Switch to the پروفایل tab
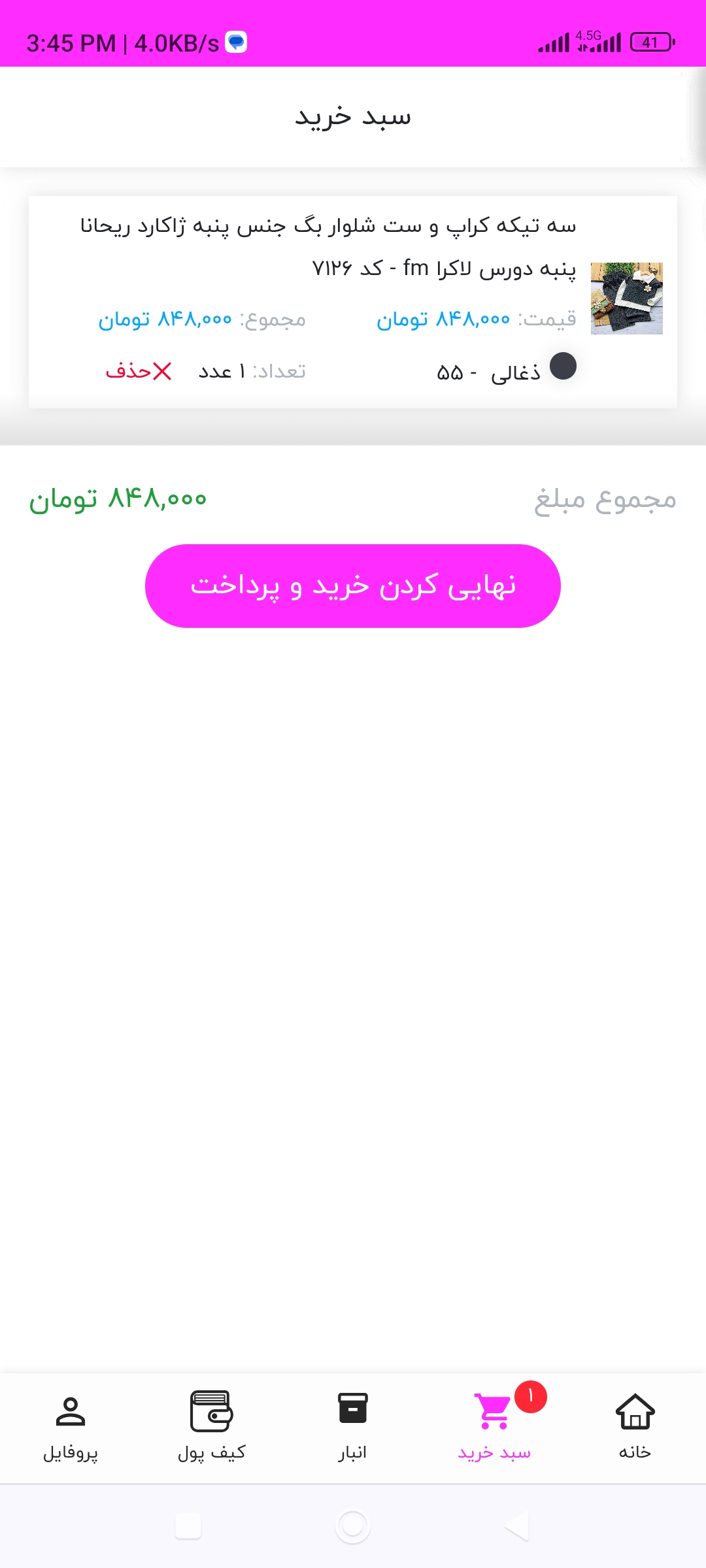This screenshot has width=706, height=1568. [71, 1426]
